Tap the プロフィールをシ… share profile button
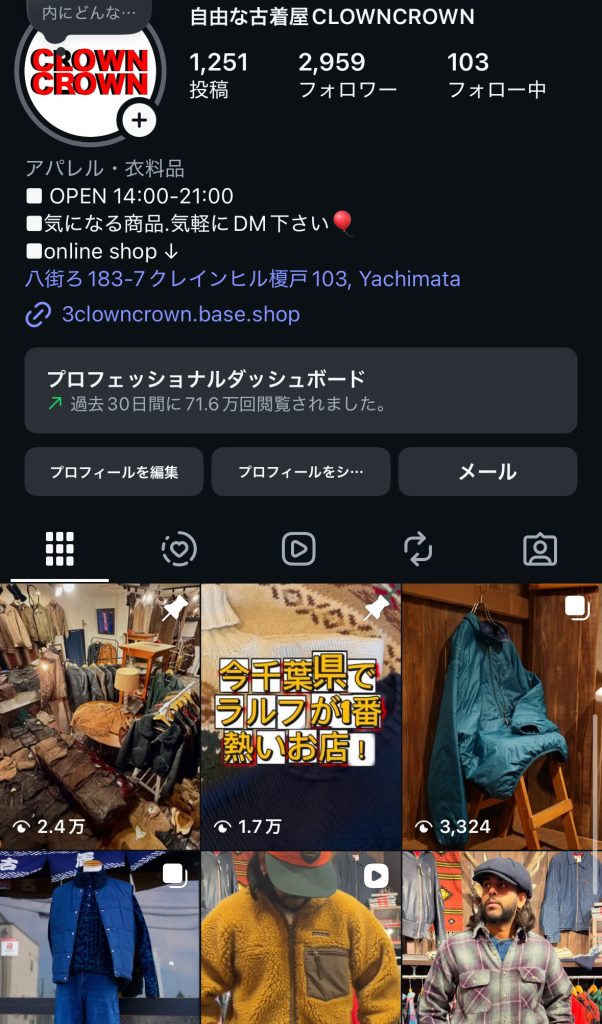The width and height of the screenshot is (602, 1024). (x=300, y=472)
